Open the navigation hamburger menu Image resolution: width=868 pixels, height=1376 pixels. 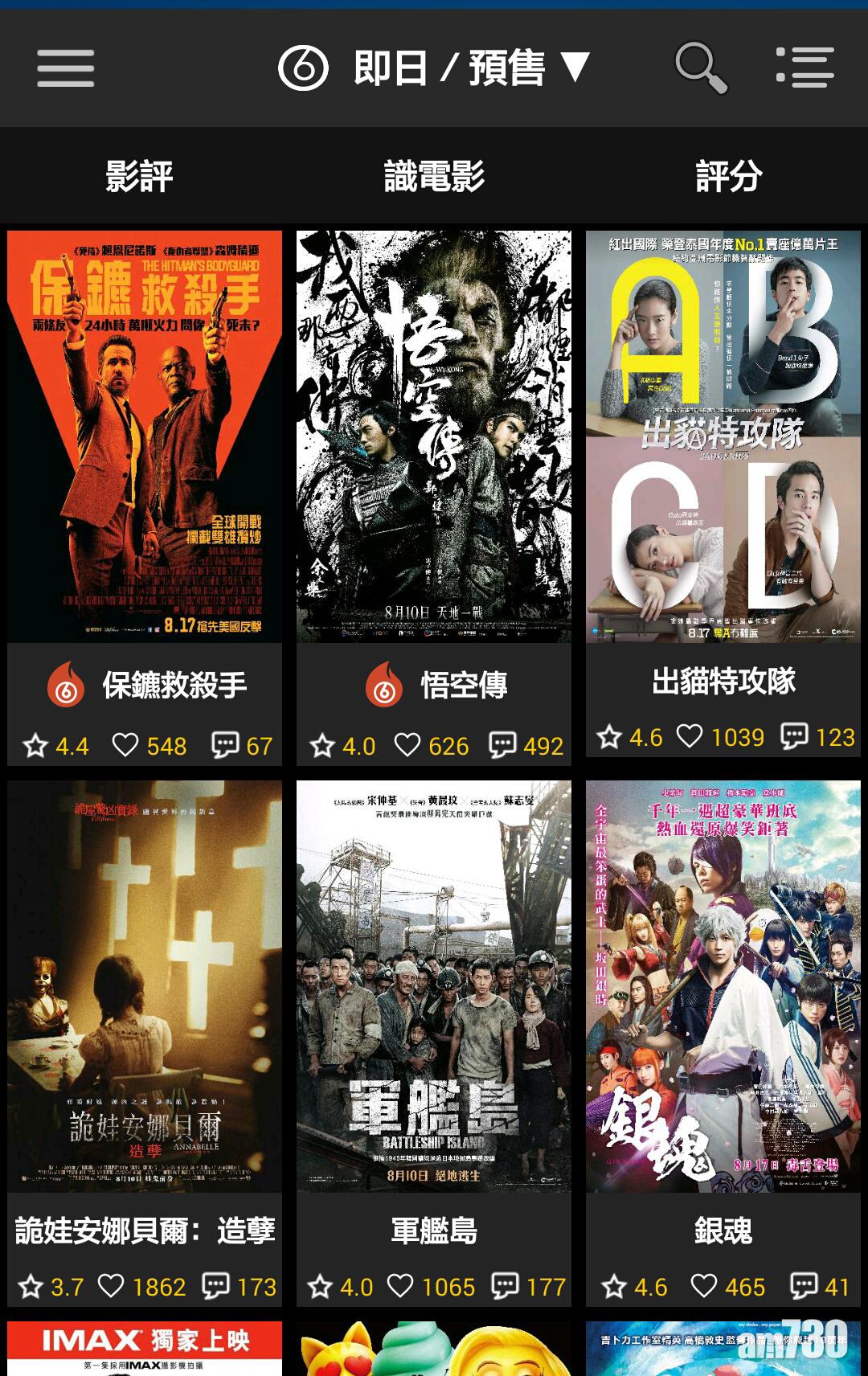point(65,70)
